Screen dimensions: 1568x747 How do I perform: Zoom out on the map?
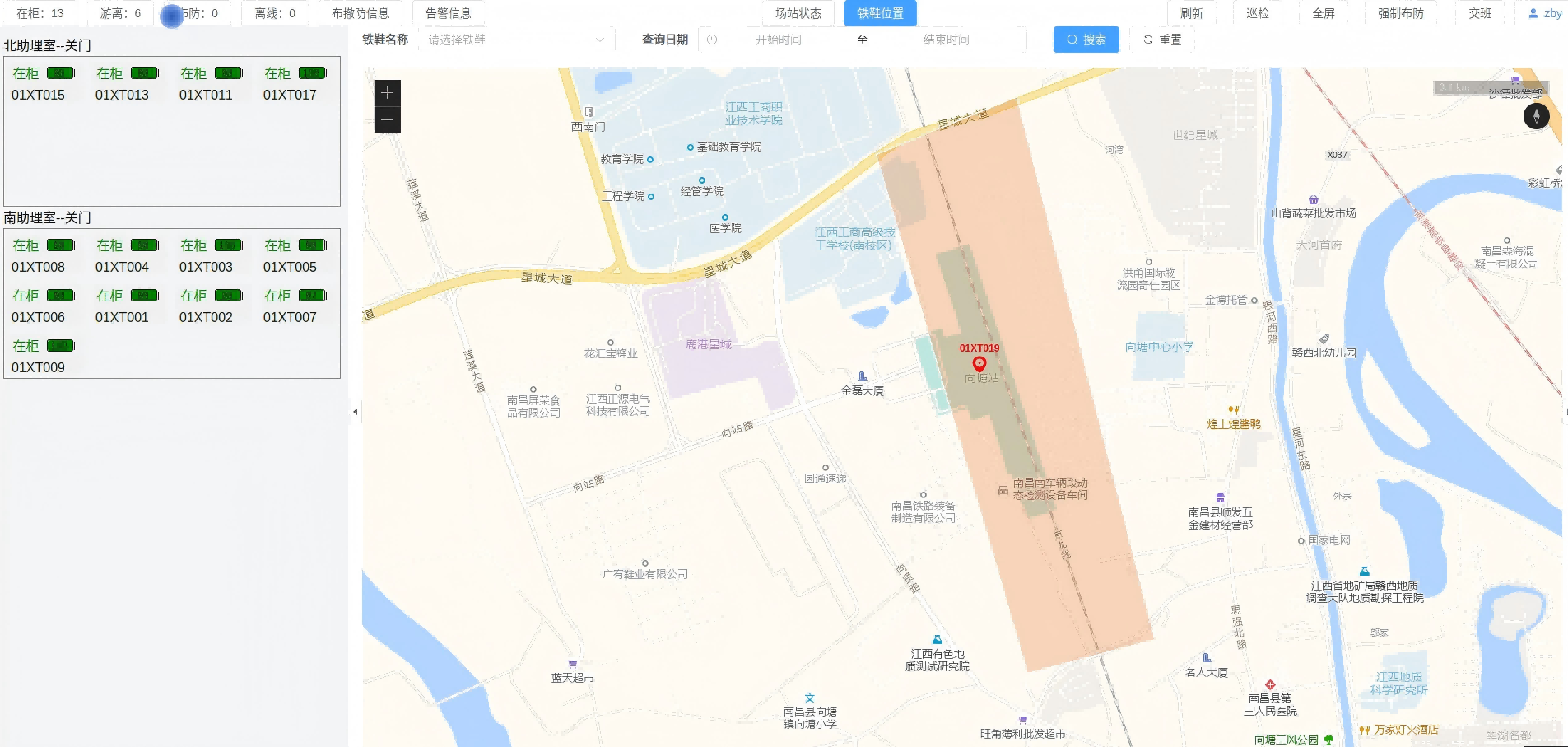[x=388, y=119]
